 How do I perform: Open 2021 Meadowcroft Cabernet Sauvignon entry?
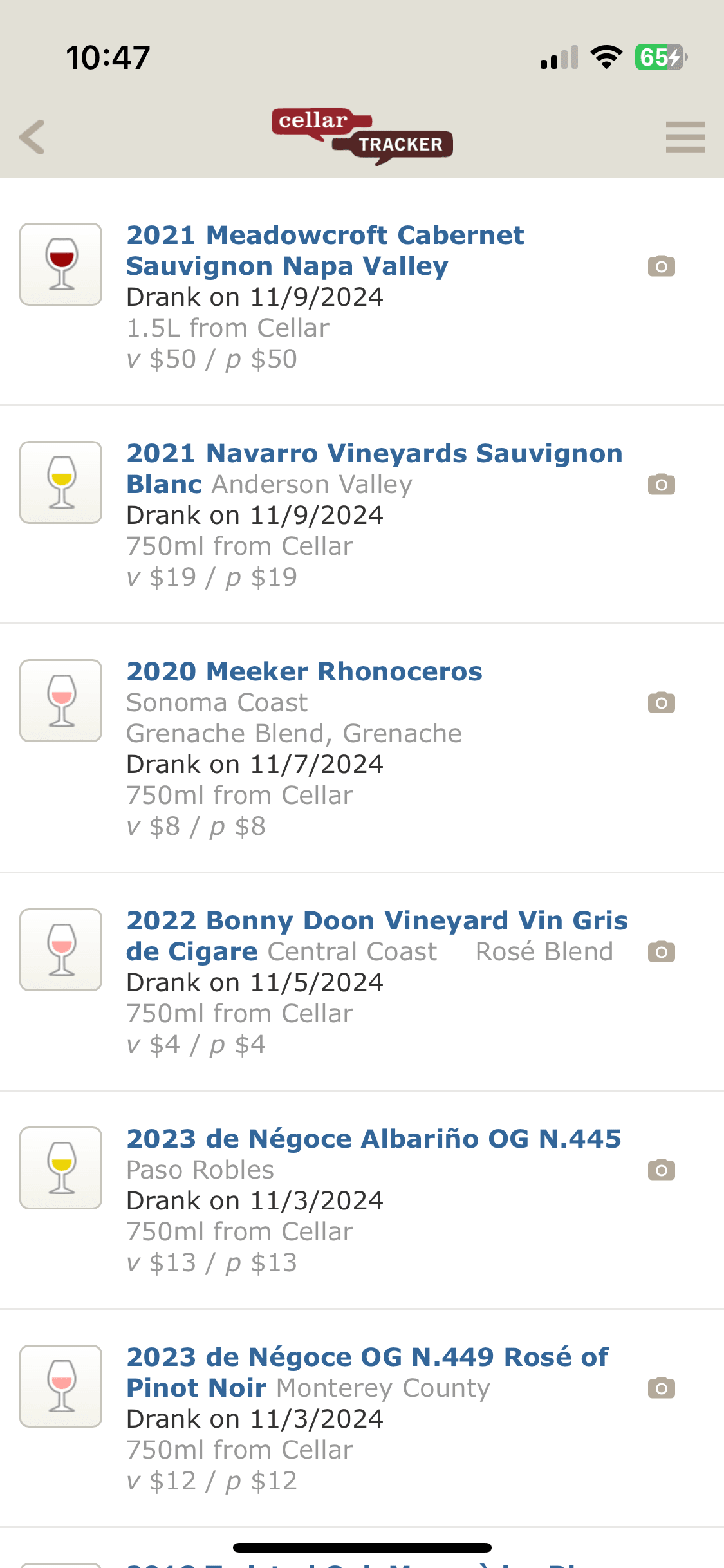pos(325,250)
